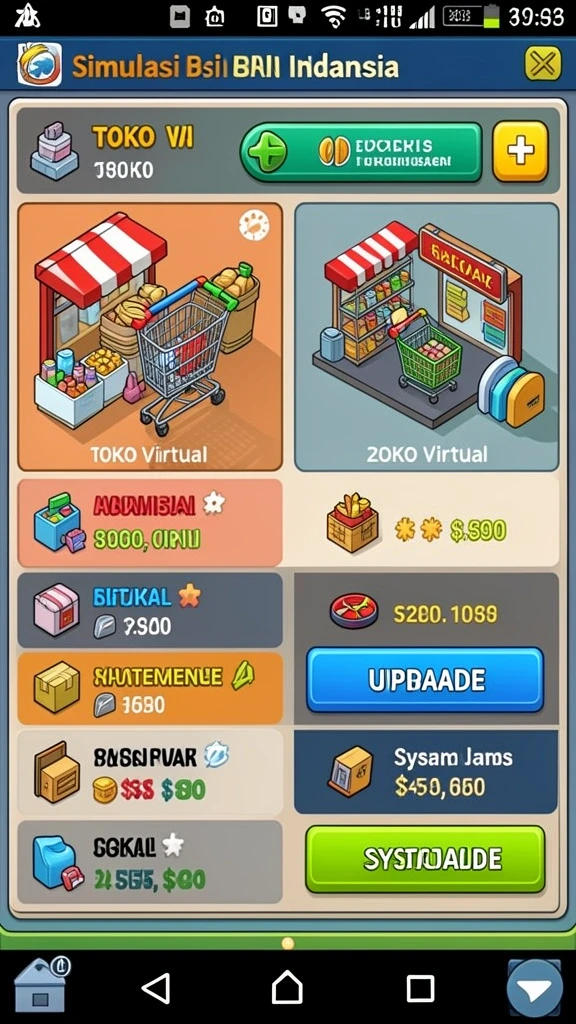
Task: Select the BITUKAL item priced 7.900
Action: click(x=150, y=610)
